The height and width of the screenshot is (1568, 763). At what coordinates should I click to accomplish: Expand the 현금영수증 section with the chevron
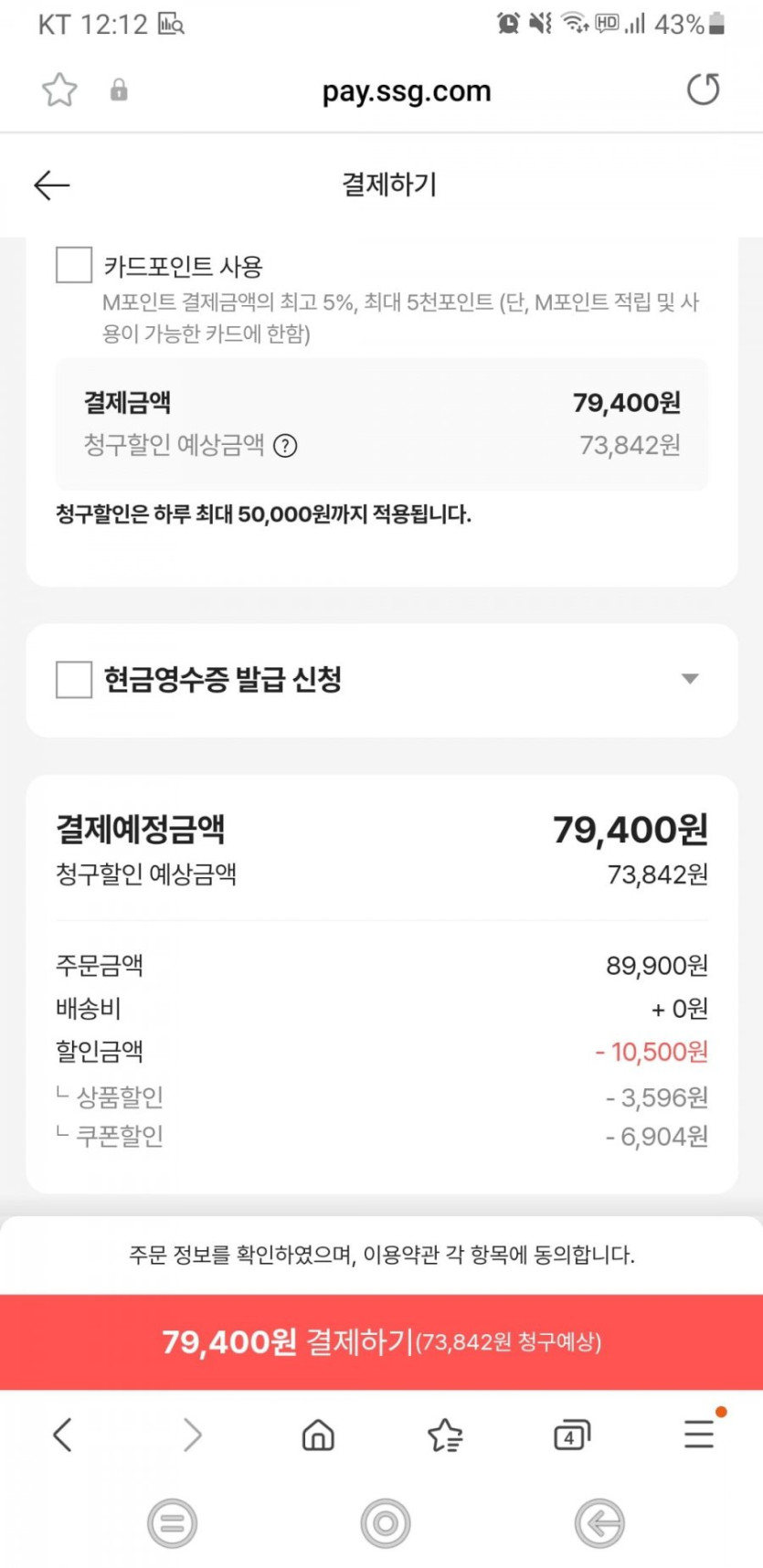click(691, 680)
